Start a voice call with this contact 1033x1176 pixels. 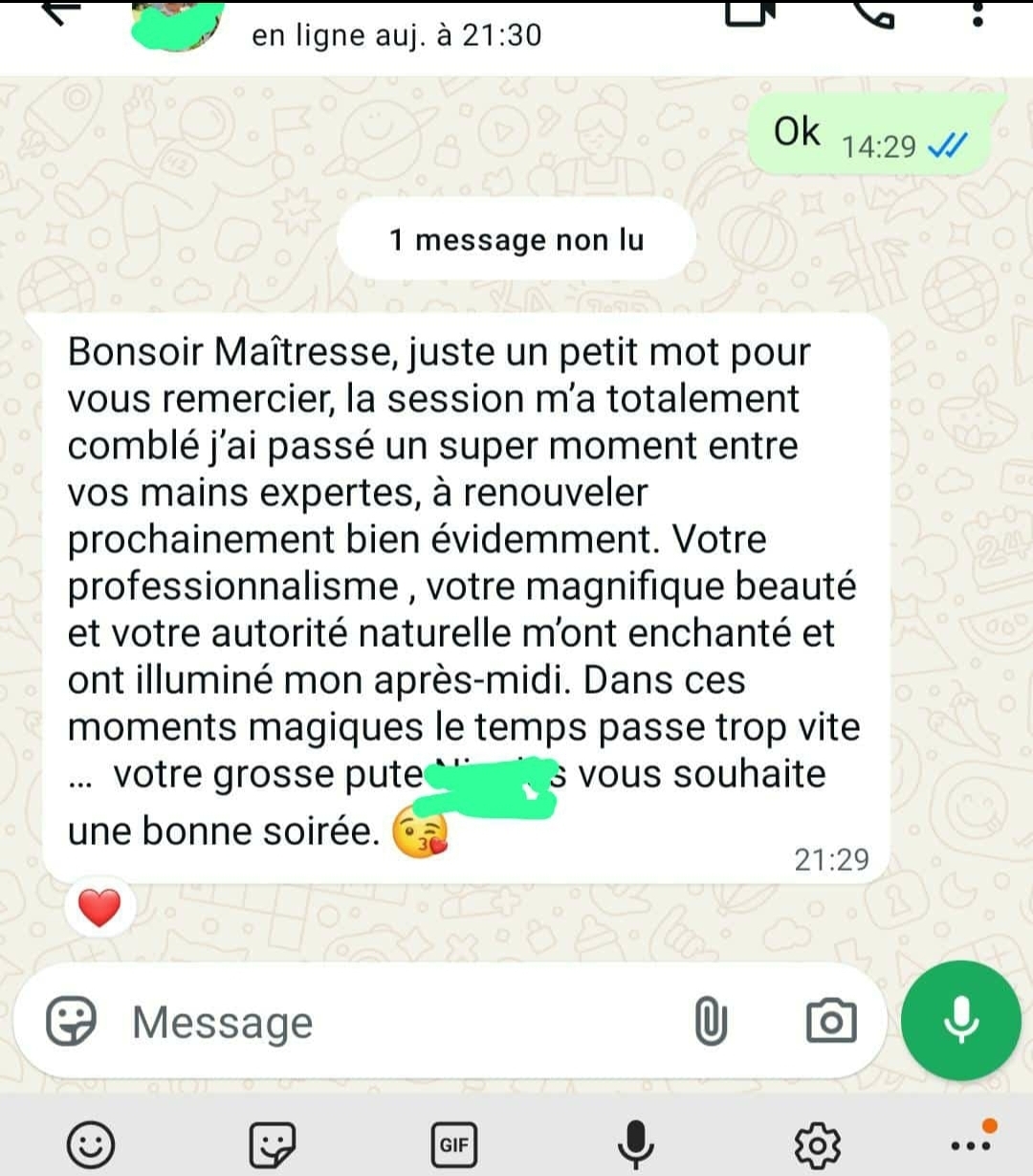(870, 15)
